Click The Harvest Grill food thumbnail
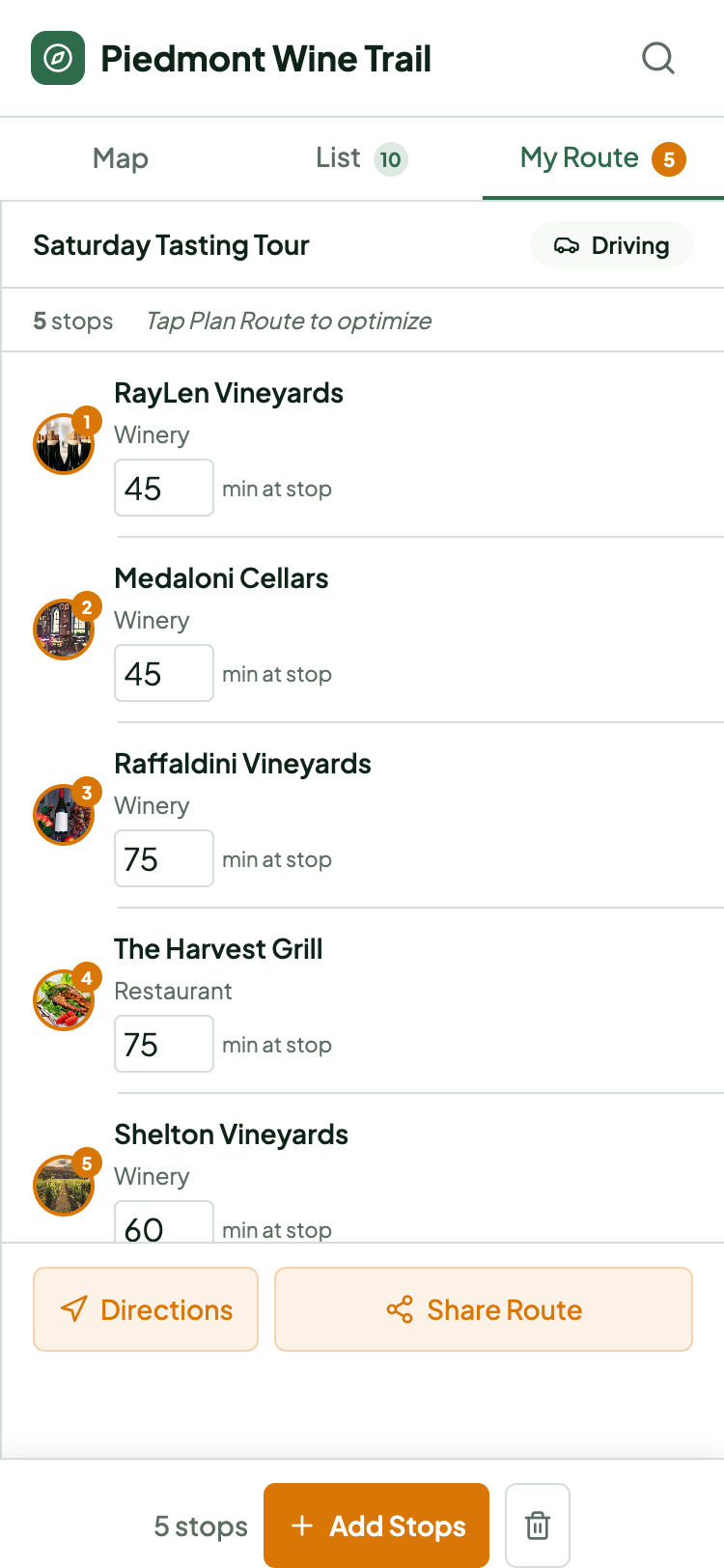Image resolution: width=724 pixels, height=1568 pixels. (60, 1000)
